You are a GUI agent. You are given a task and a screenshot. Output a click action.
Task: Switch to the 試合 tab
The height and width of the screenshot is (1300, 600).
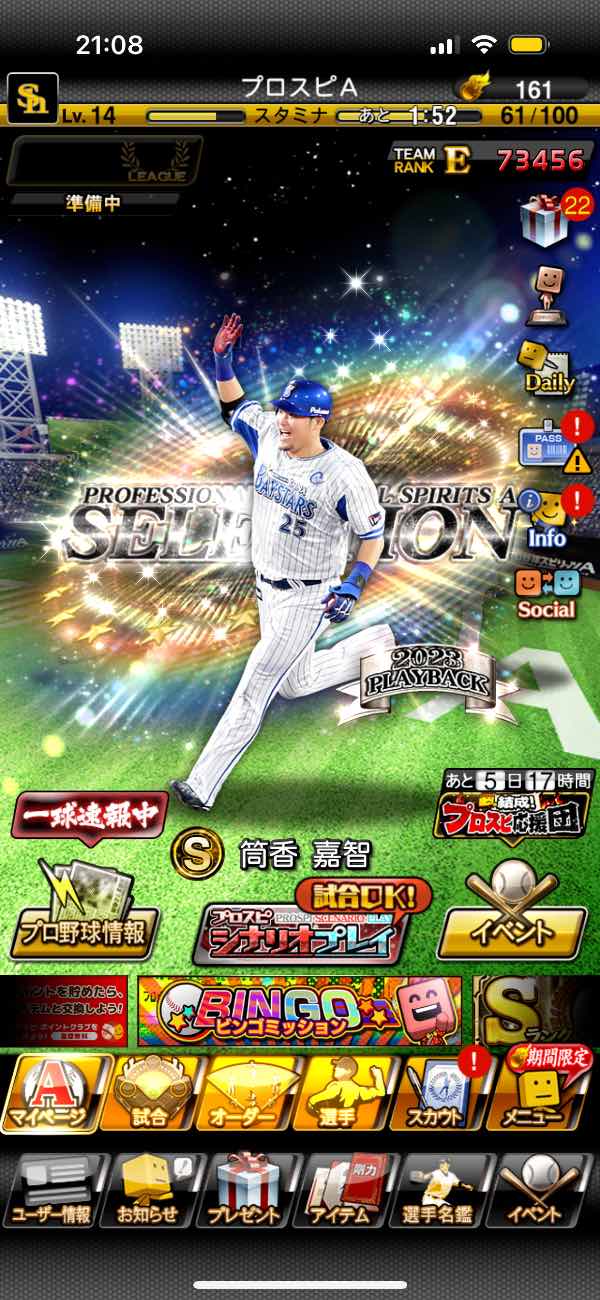[x=150, y=1092]
